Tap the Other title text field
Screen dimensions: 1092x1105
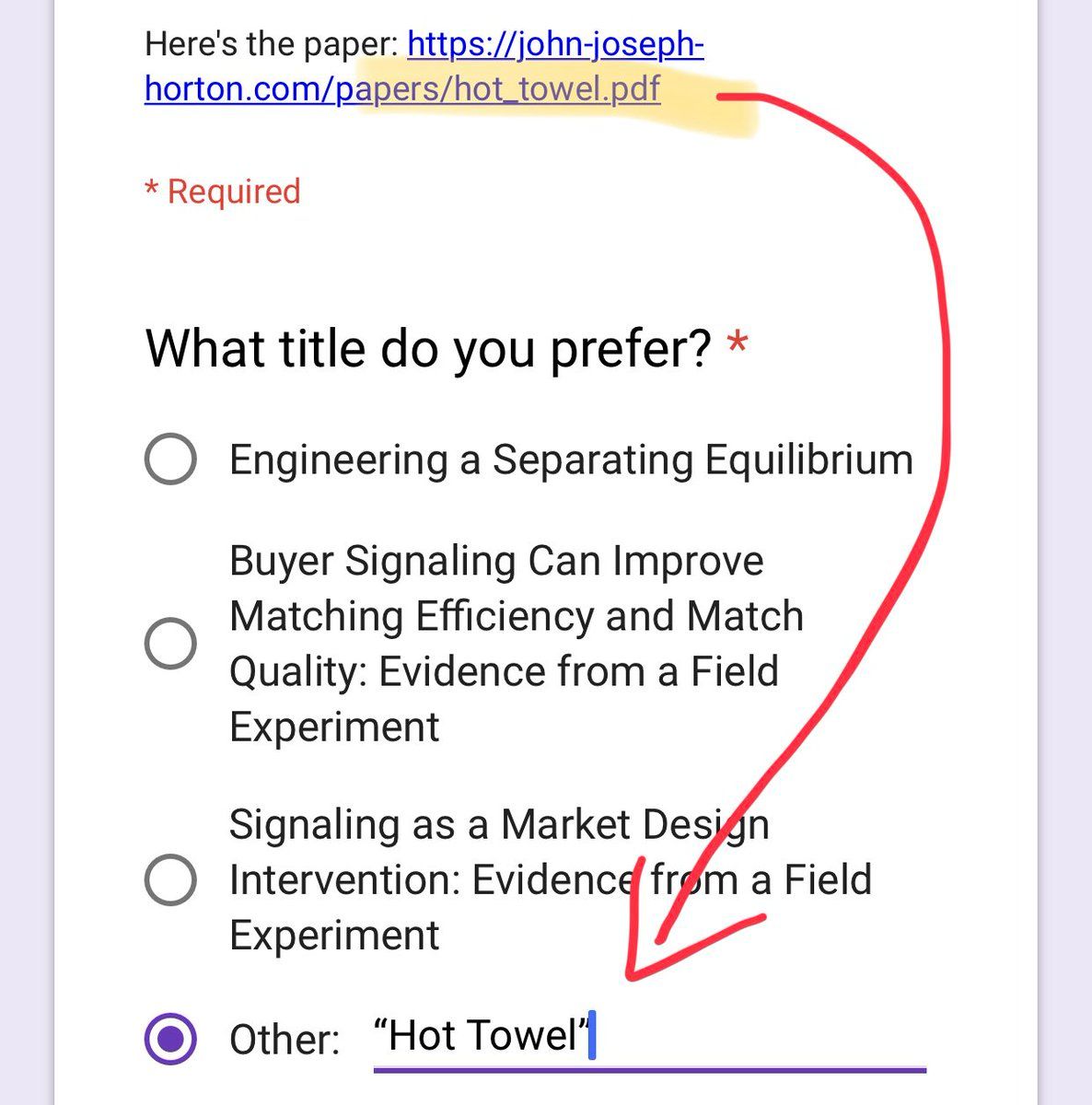coord(648,1037)
